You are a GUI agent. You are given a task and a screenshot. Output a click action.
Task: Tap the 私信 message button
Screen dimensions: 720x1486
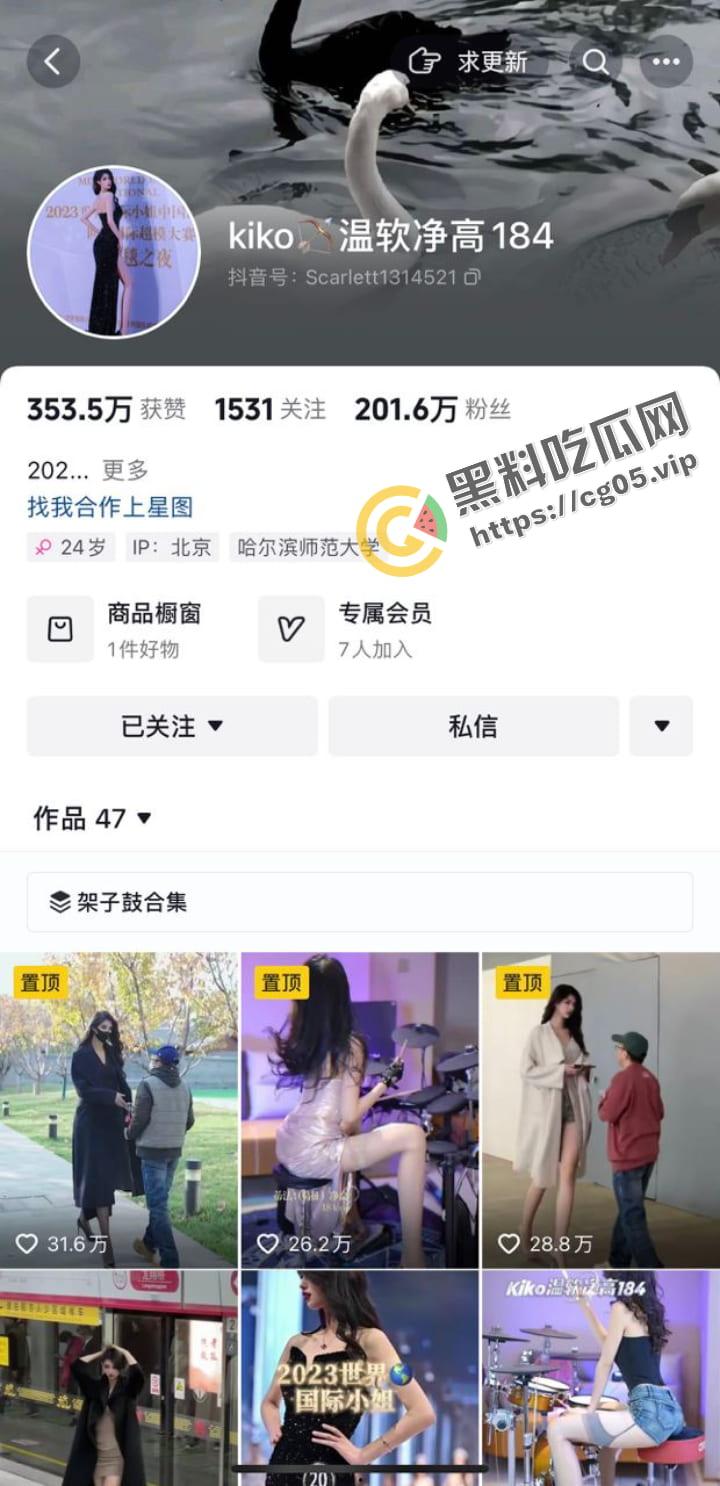pos(473,727)
